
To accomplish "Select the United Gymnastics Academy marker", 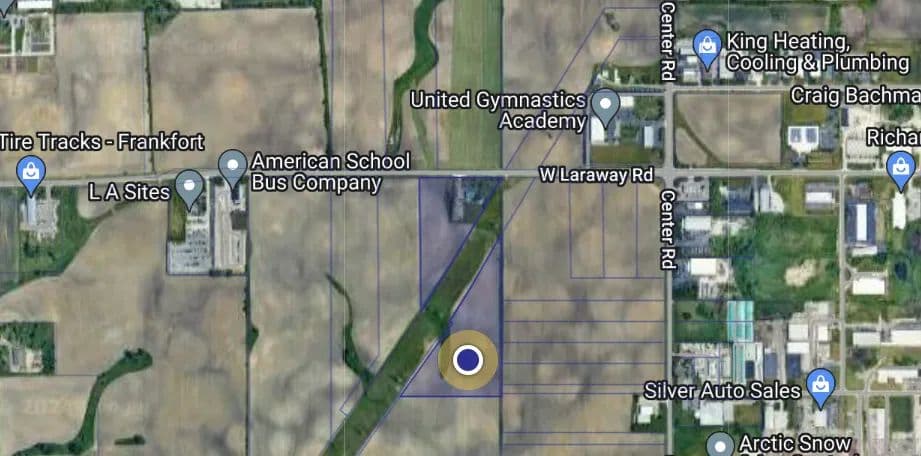I will click(605, 105).
